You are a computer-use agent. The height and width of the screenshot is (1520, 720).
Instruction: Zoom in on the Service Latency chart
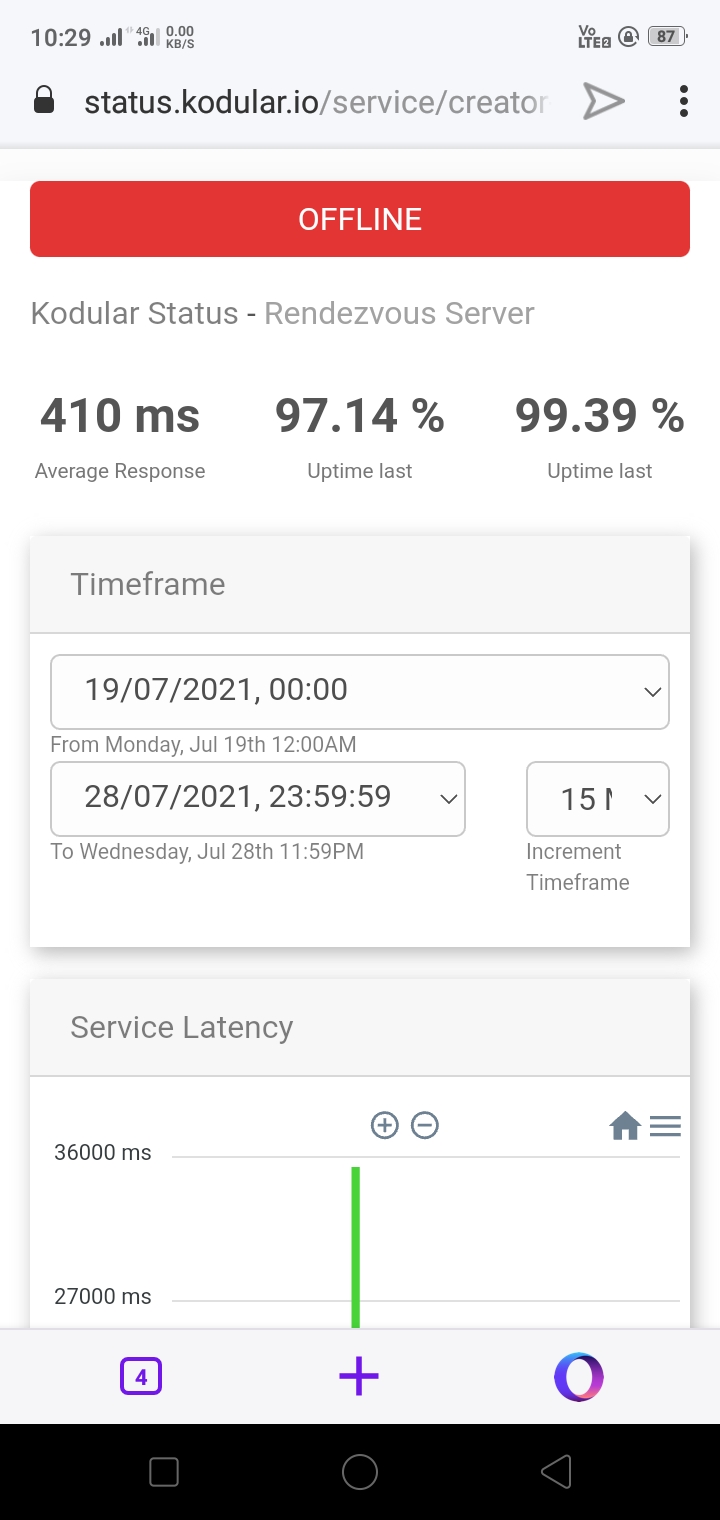[x=385, y=1126]
